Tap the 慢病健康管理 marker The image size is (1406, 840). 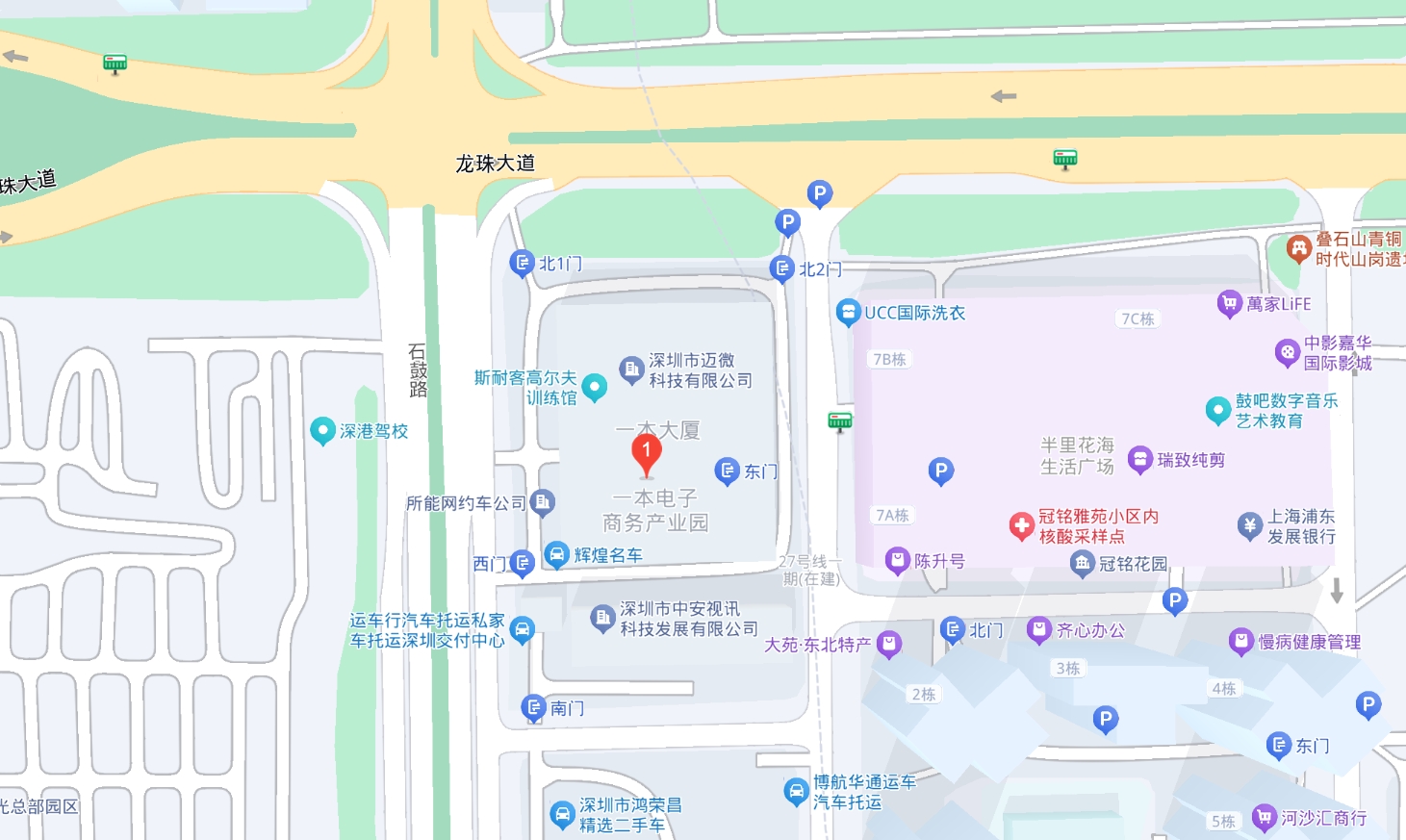pyautogui.click(x=1241, y=642)
